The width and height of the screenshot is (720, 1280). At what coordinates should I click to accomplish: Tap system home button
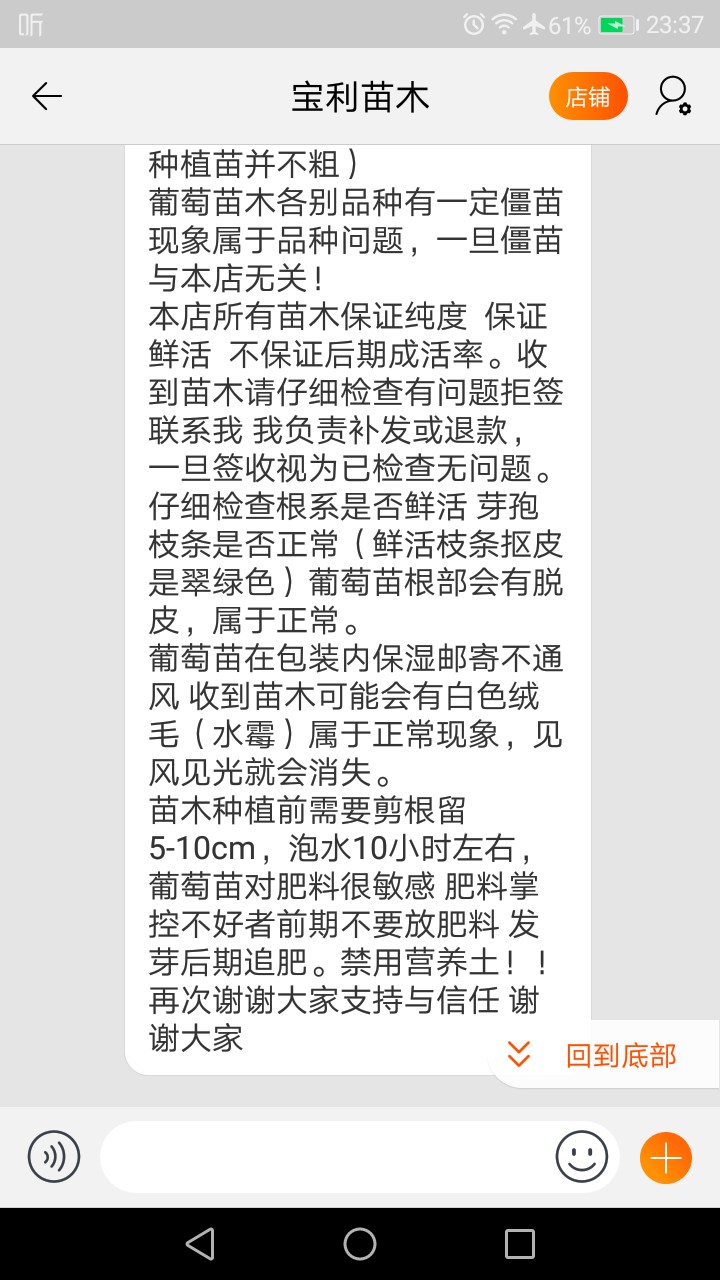coord(360,1244)
